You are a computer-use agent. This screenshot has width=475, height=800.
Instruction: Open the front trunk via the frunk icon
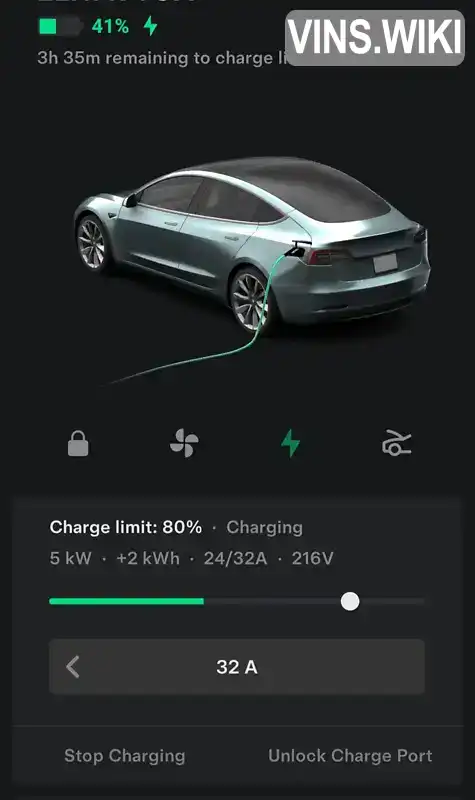[396, 442]
